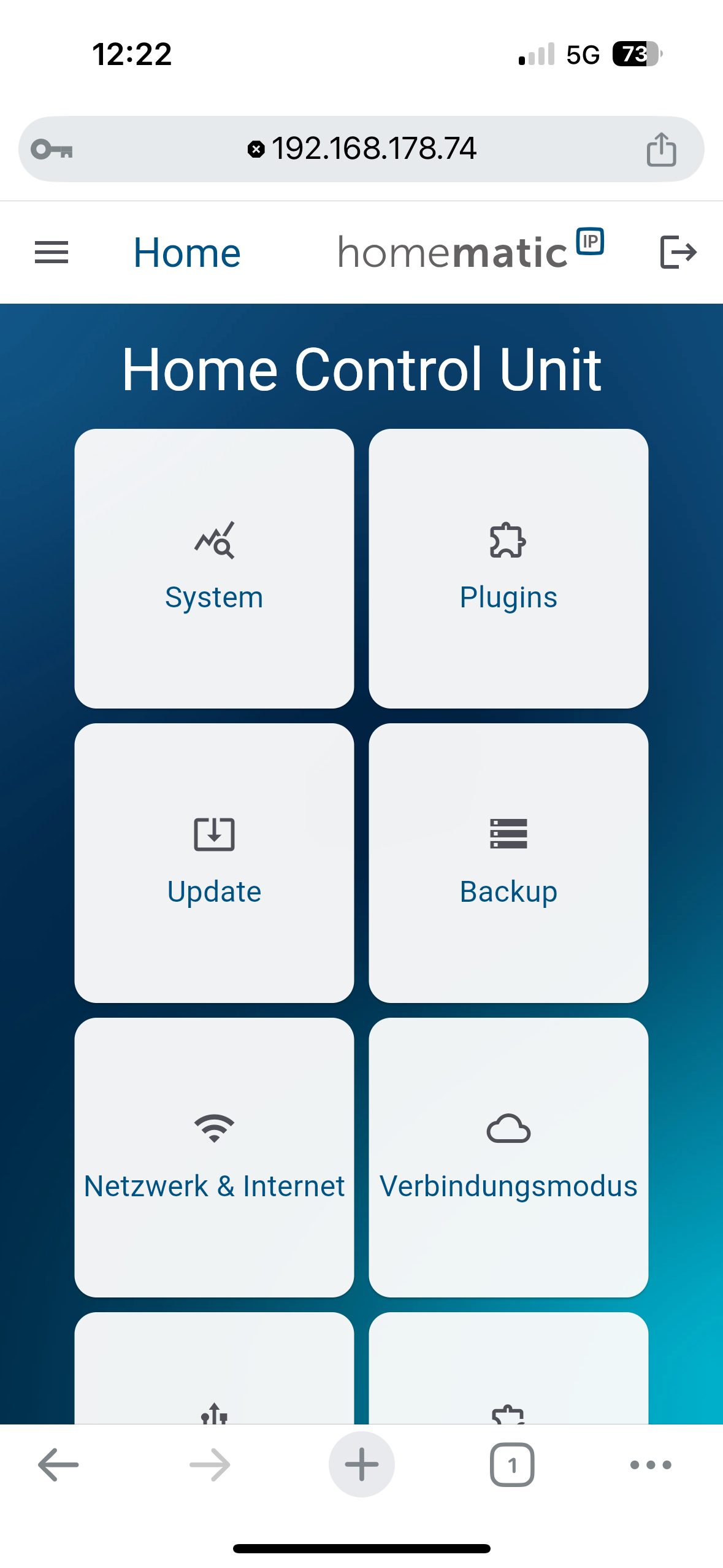Go back to the previous page

point(58,1464)
